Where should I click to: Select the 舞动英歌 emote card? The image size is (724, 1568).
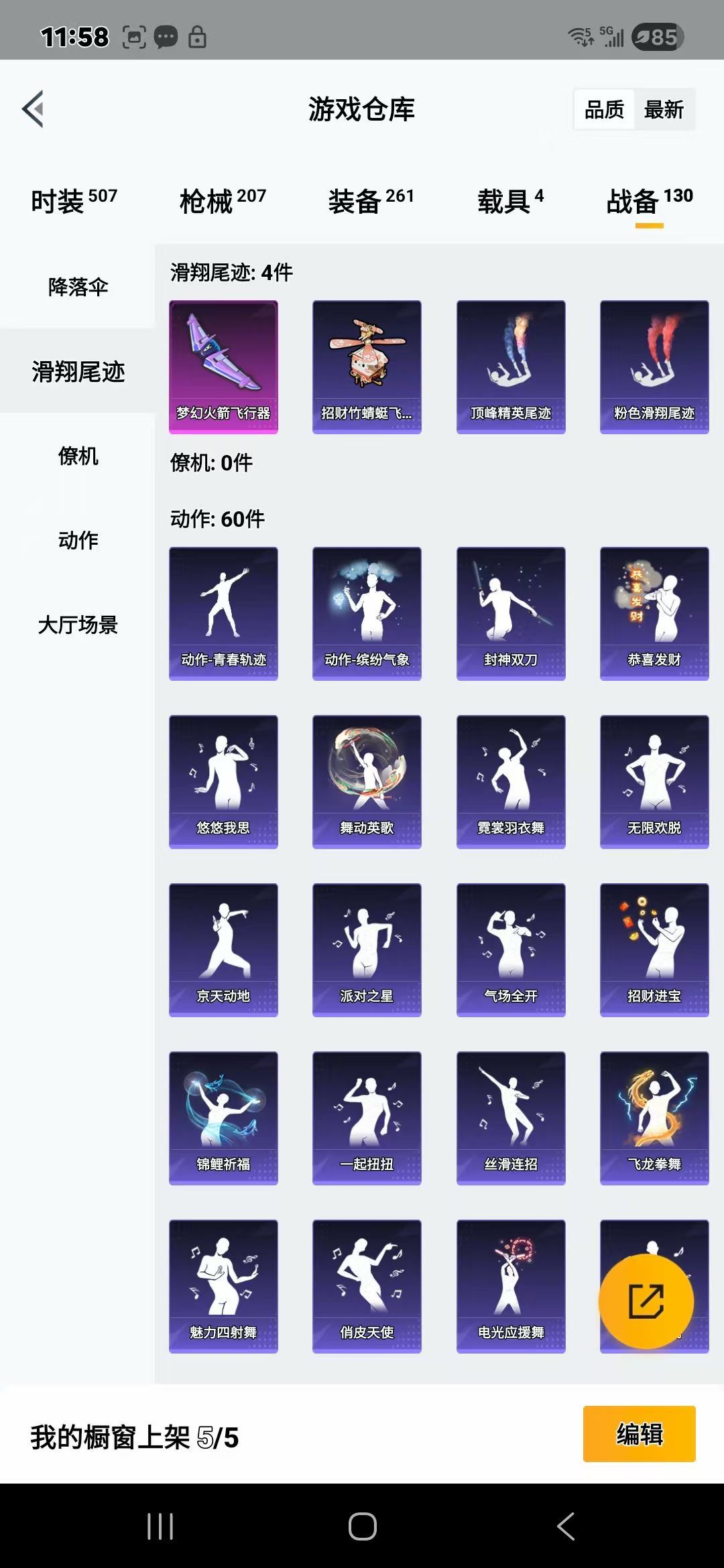pos(367,781)
